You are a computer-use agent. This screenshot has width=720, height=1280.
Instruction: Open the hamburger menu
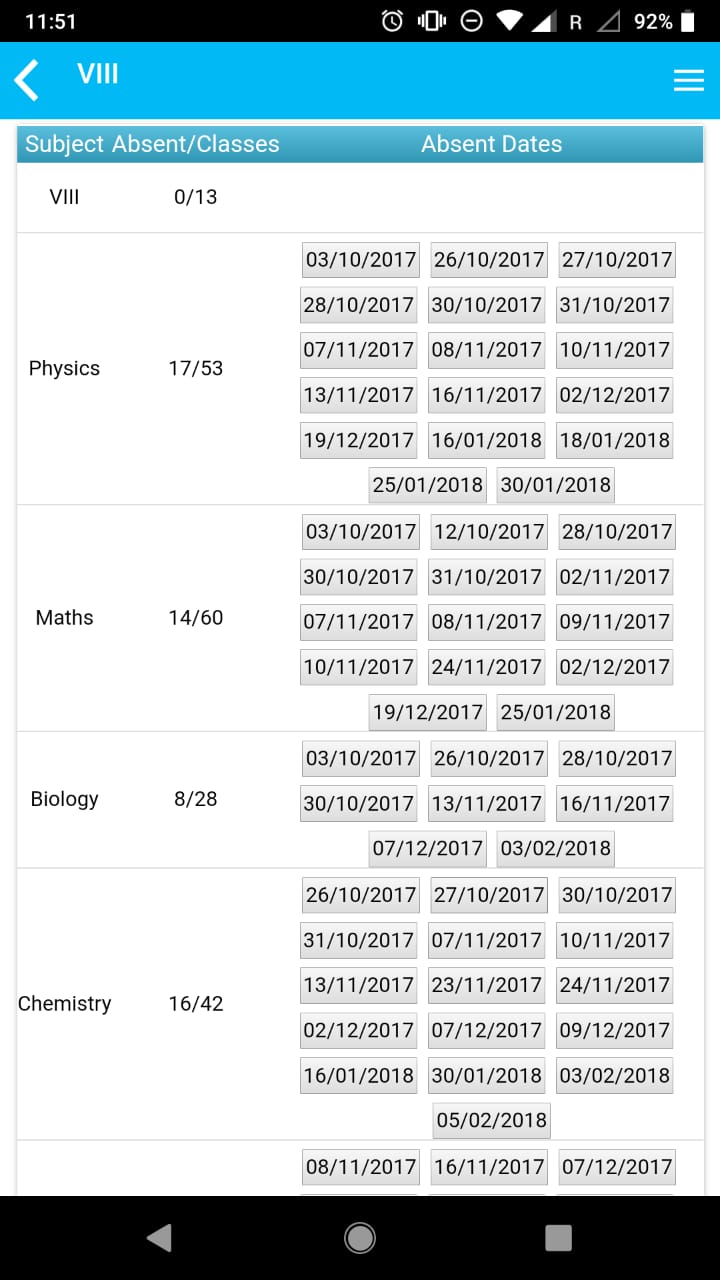point(689,81)
